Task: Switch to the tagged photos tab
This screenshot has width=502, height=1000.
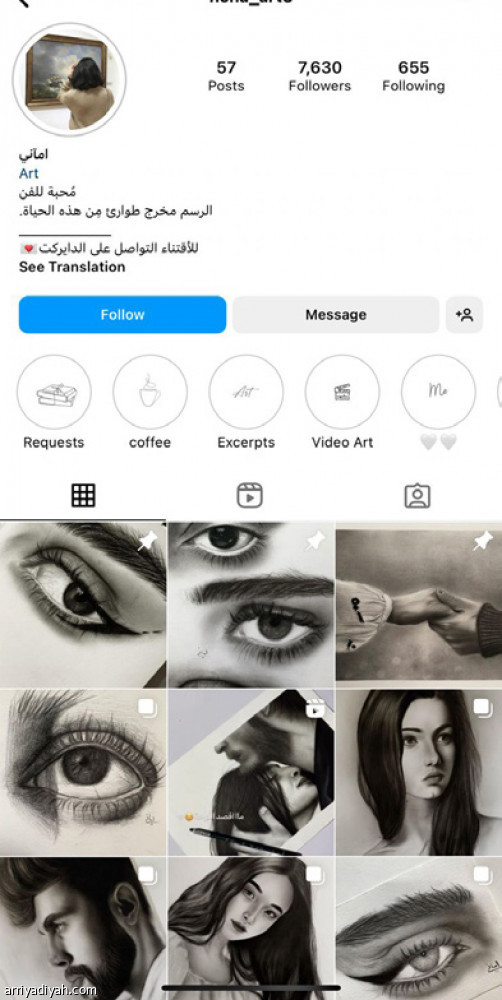Action: point(417,496)
